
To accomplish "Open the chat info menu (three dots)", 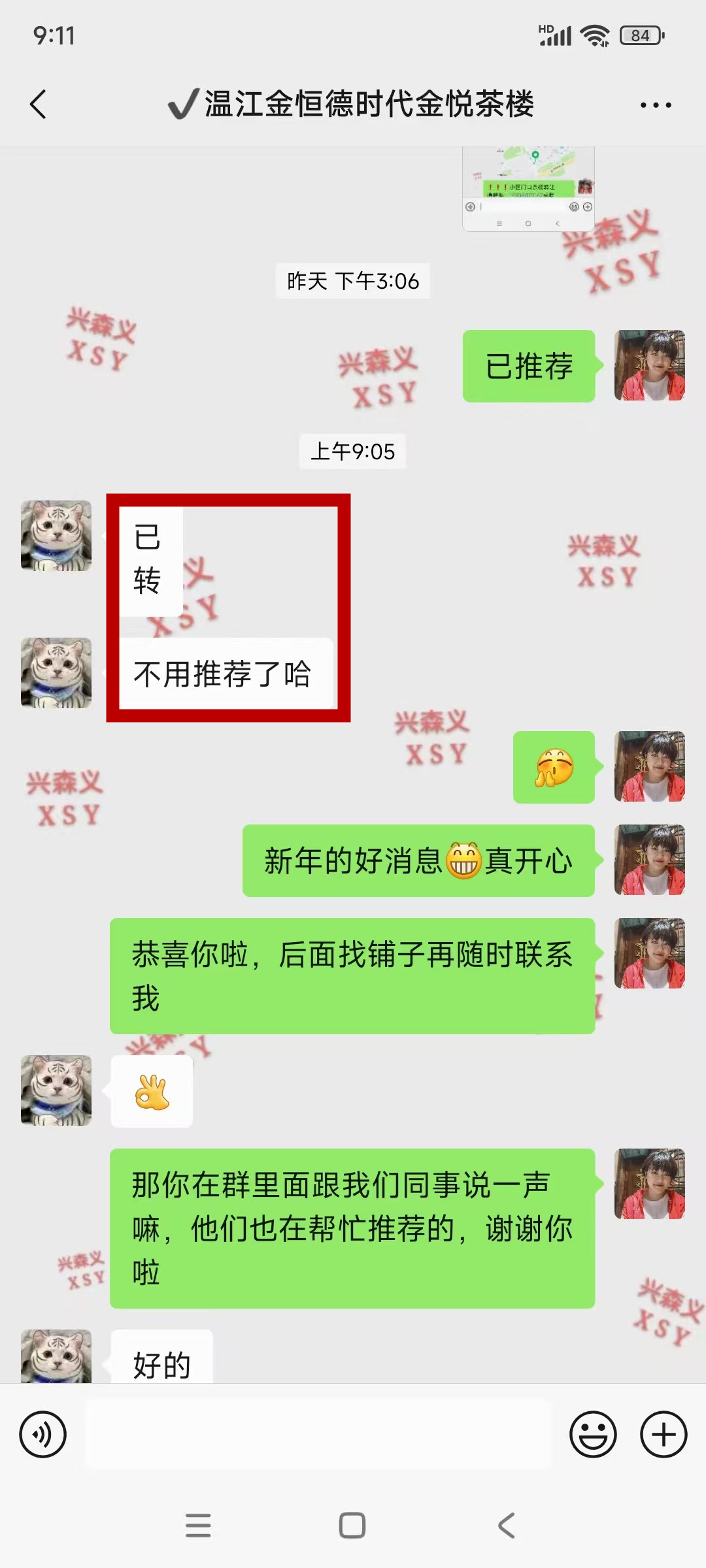I will click(x=655, y=105).
